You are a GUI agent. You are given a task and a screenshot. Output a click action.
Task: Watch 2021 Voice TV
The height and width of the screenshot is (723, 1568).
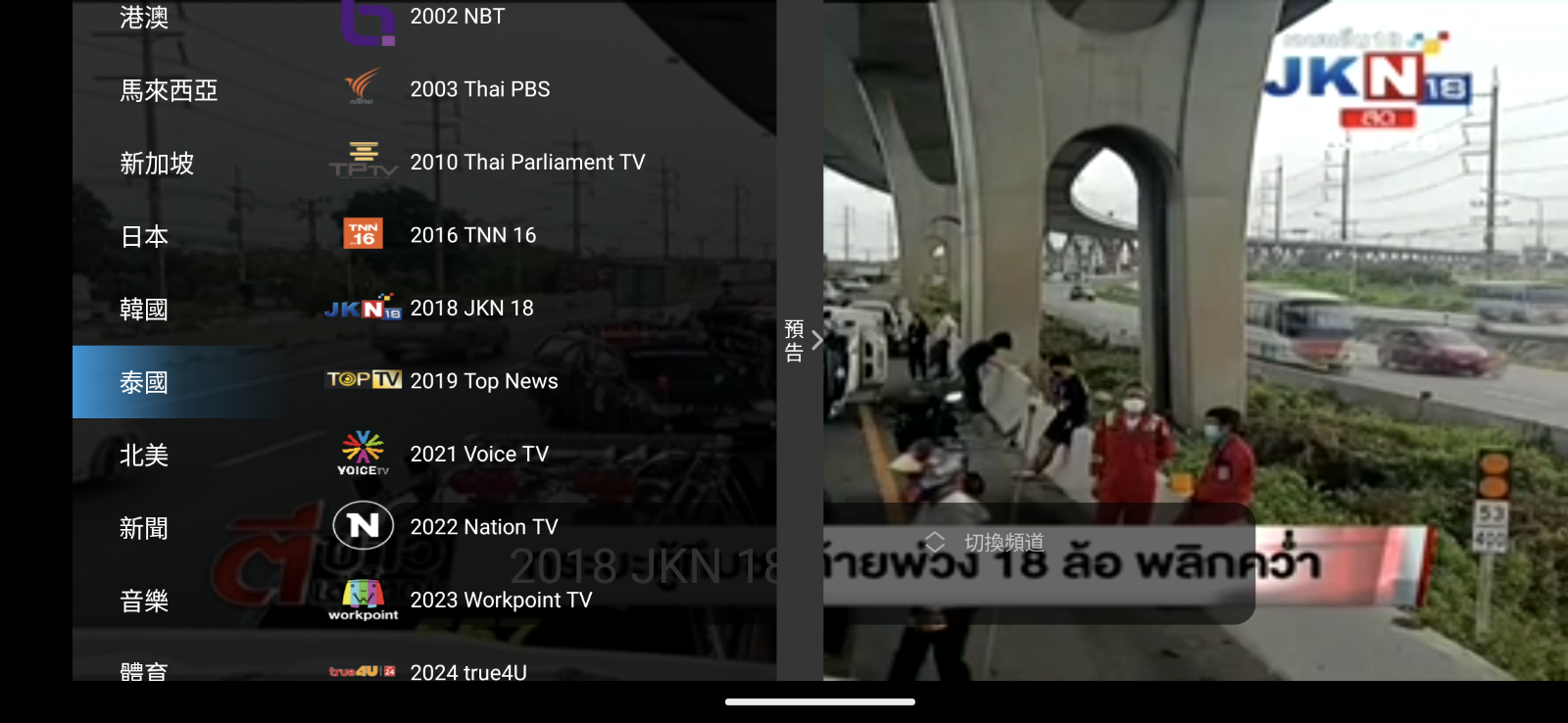click(478, 454)
